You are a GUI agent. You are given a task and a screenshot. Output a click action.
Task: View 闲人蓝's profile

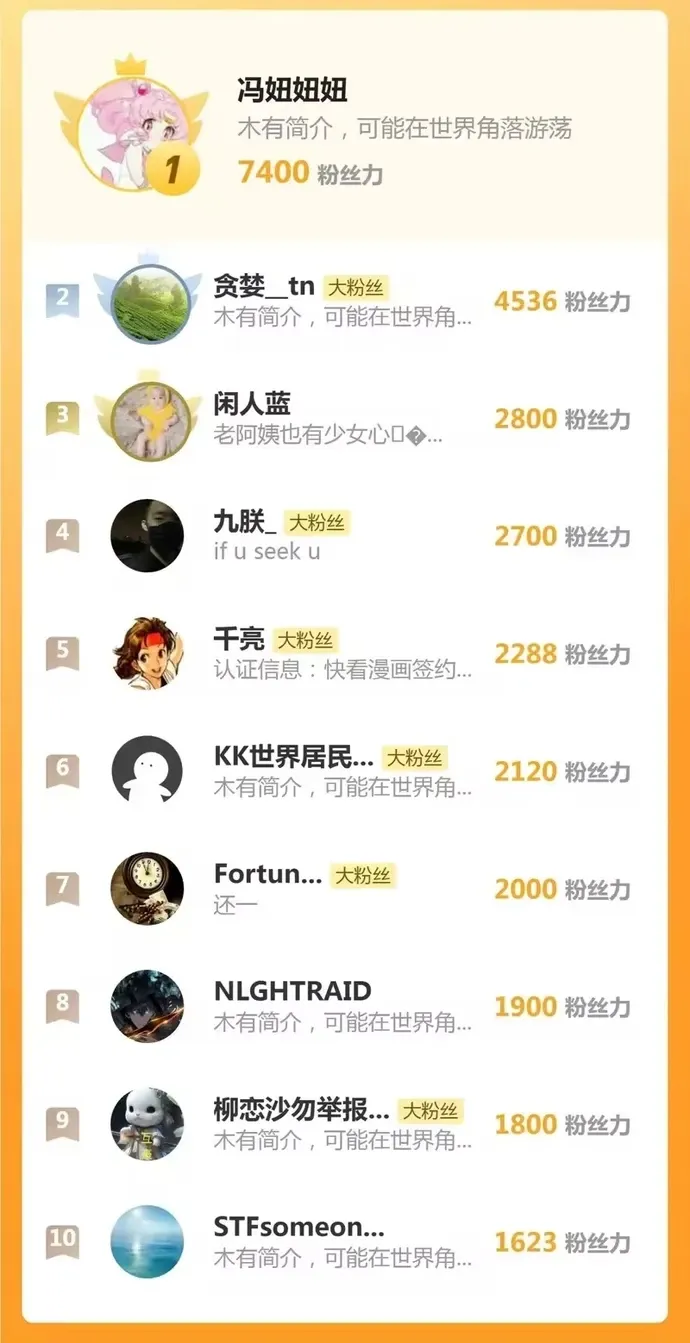click(345, 418)
